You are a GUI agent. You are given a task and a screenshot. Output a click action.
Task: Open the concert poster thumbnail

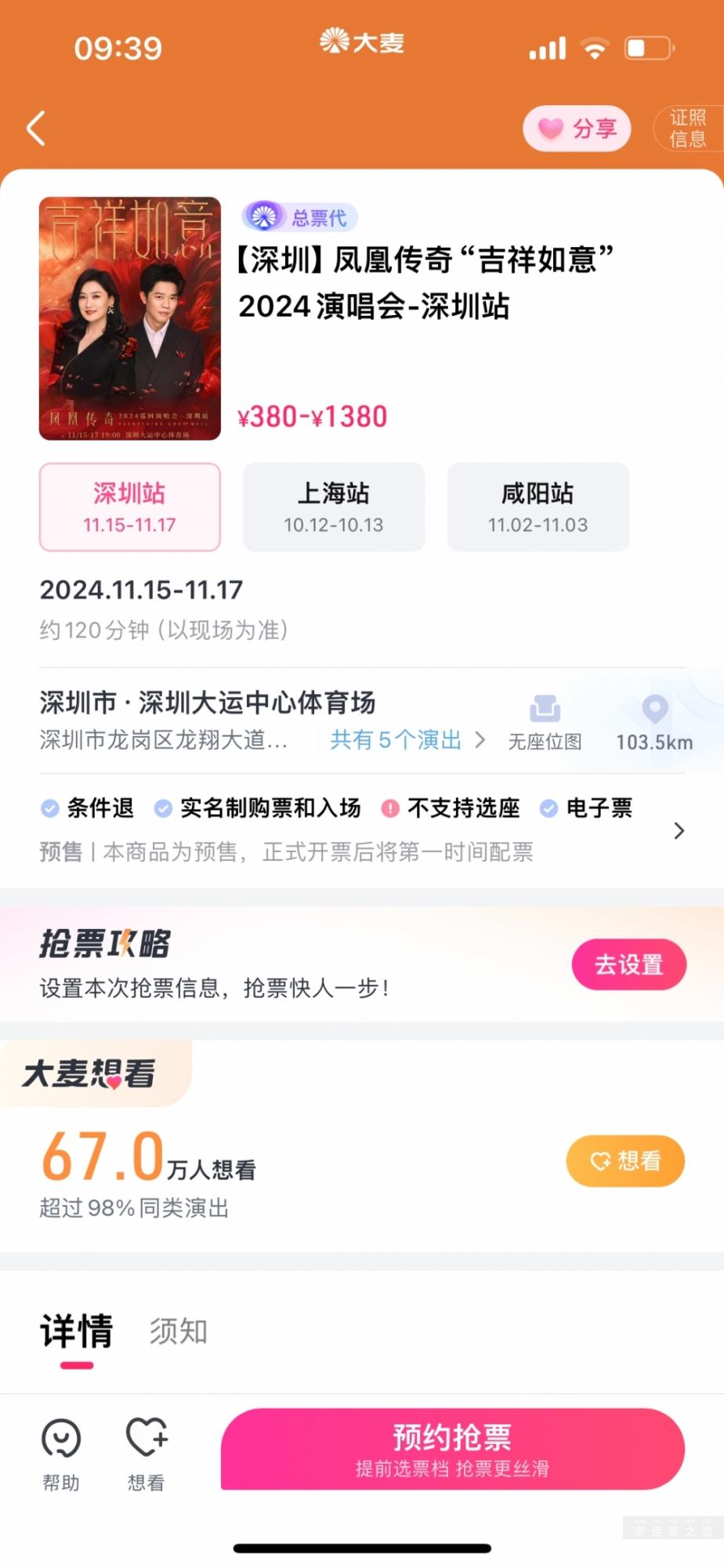130,318
